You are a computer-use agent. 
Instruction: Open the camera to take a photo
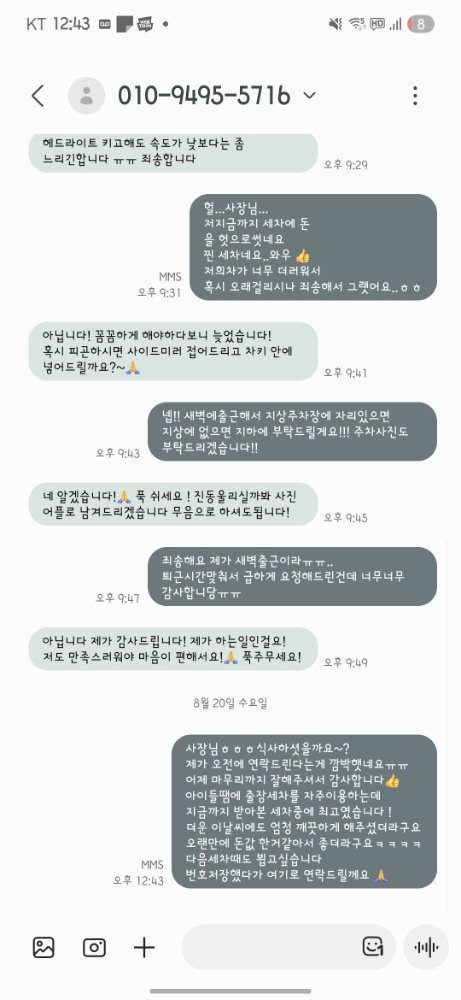click(x=94, y=947)
